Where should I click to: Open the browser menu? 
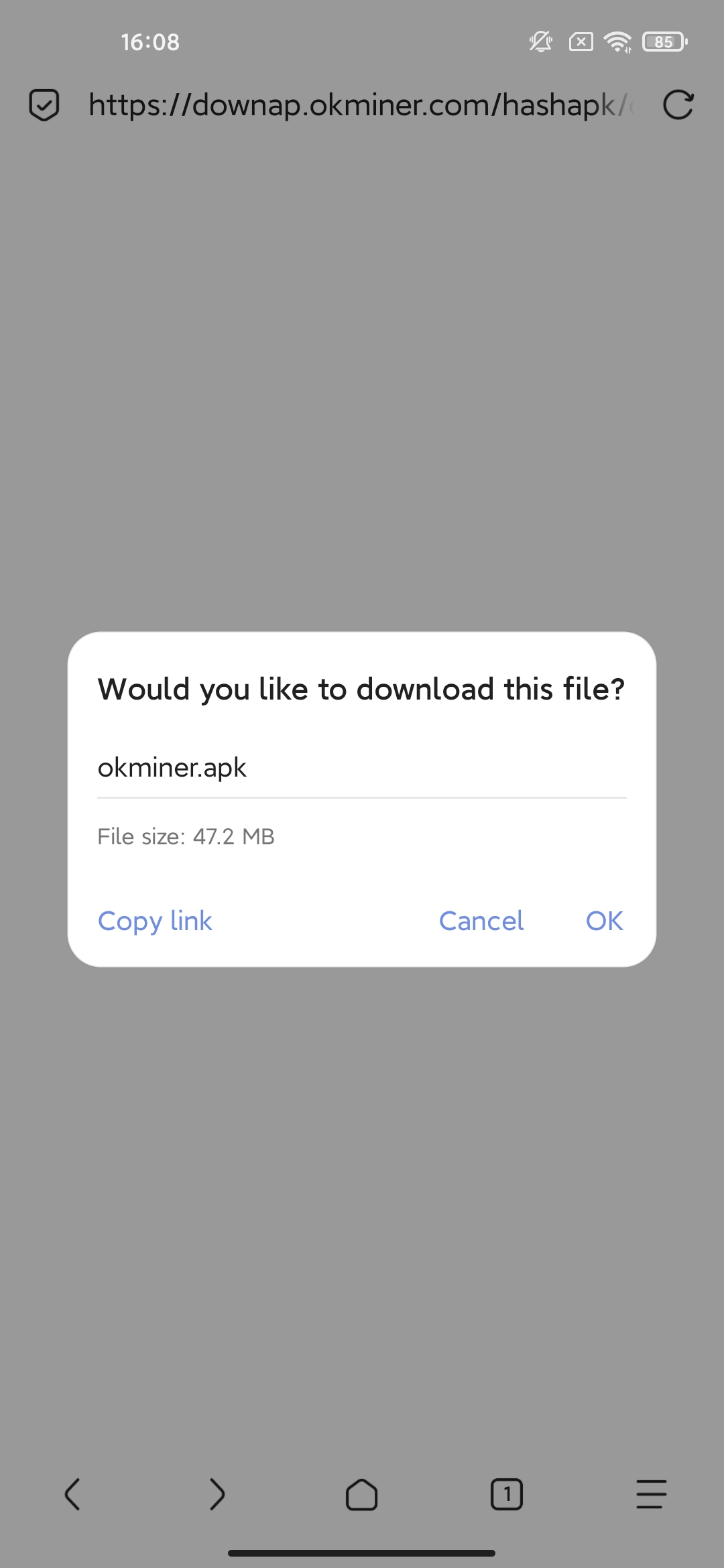pos(651,1494)
